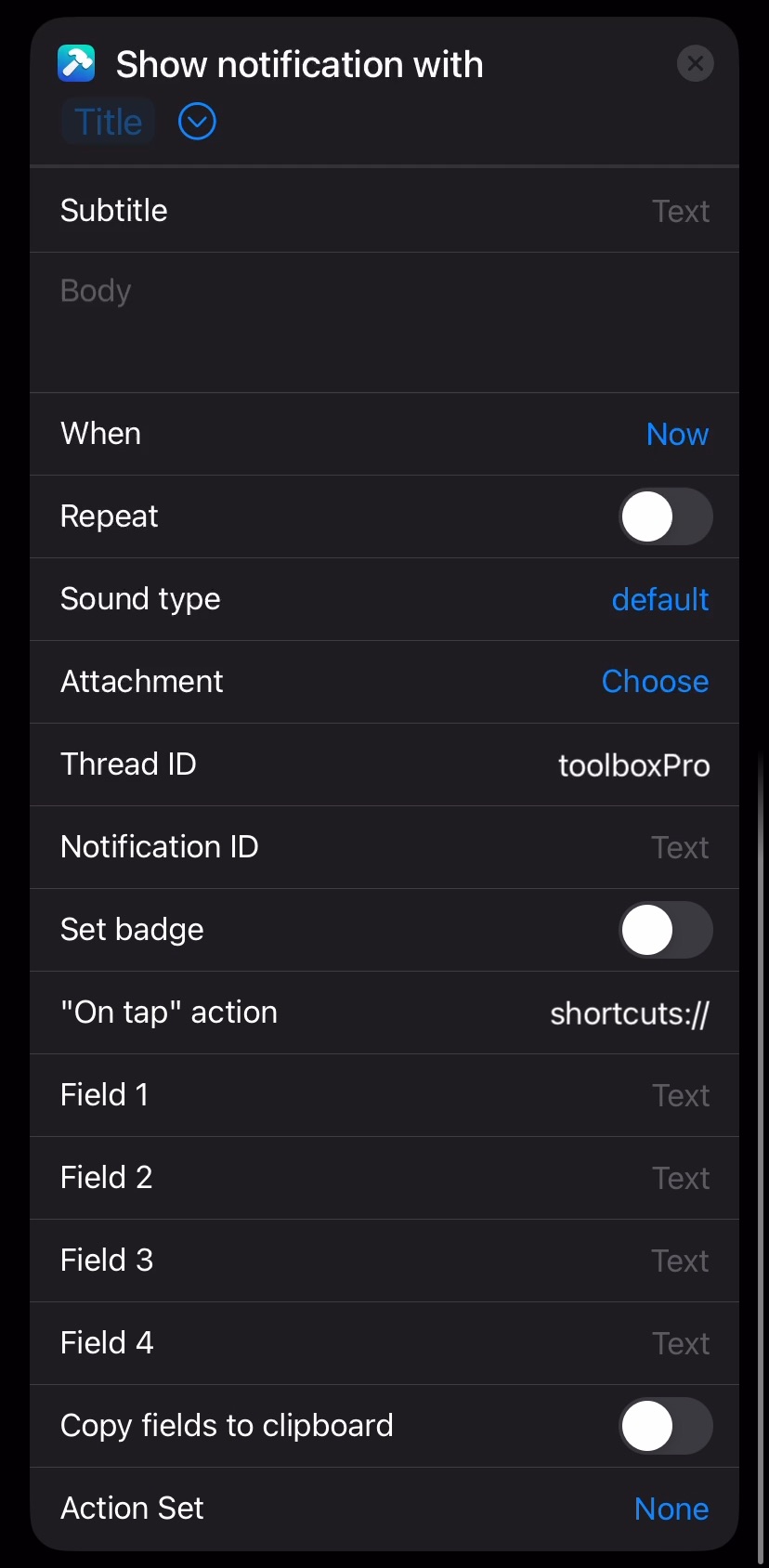Enable the Repeat switch
This screenshot has height=1568, width=769.
[x=666, y=516]
